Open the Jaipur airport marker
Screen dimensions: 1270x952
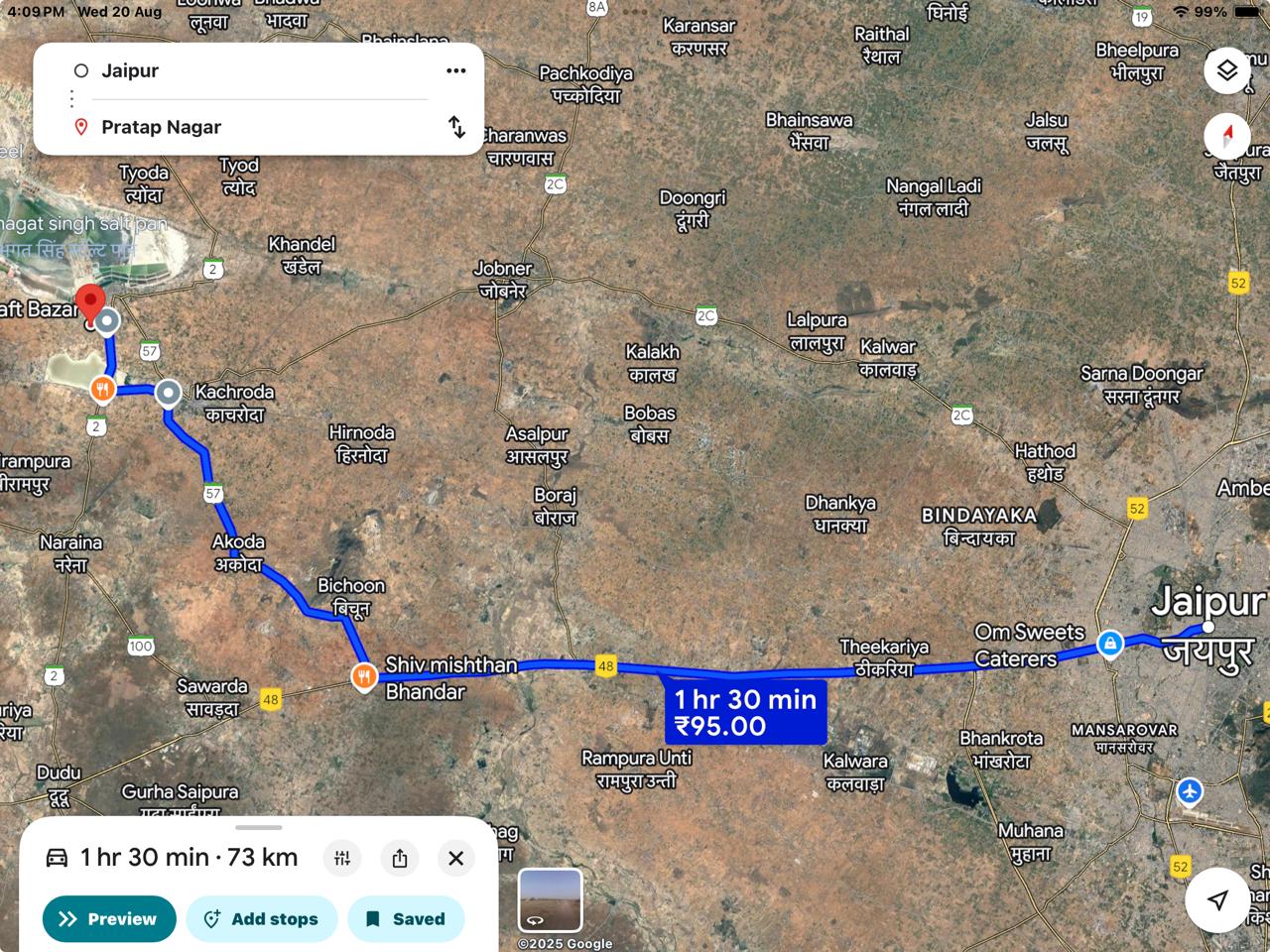pyautogui.click(x=1190, y=792)
